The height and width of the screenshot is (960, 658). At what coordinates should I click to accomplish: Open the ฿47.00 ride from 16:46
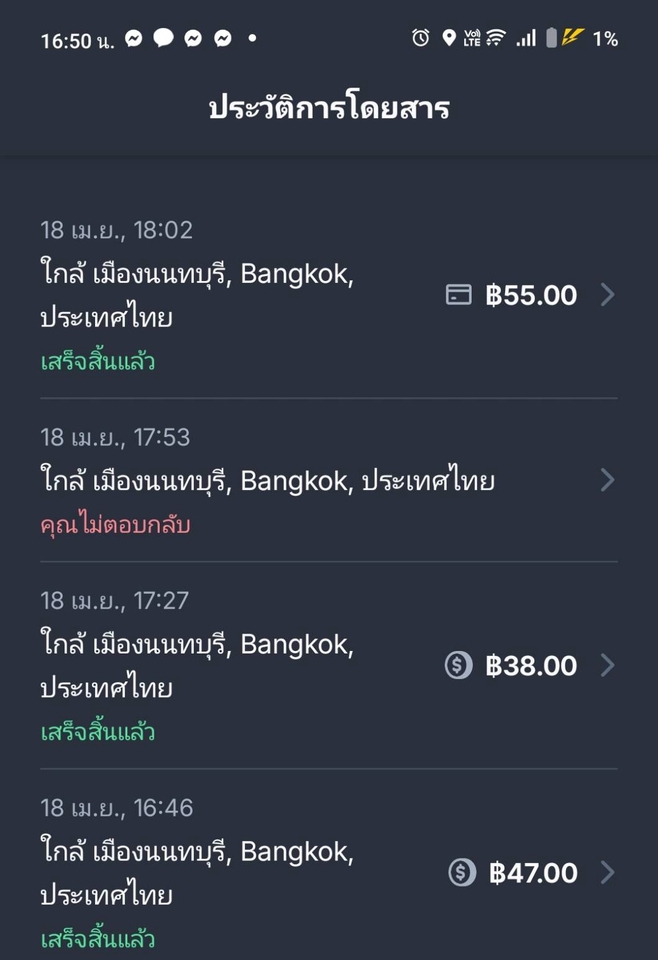click(x=328, y=872)
